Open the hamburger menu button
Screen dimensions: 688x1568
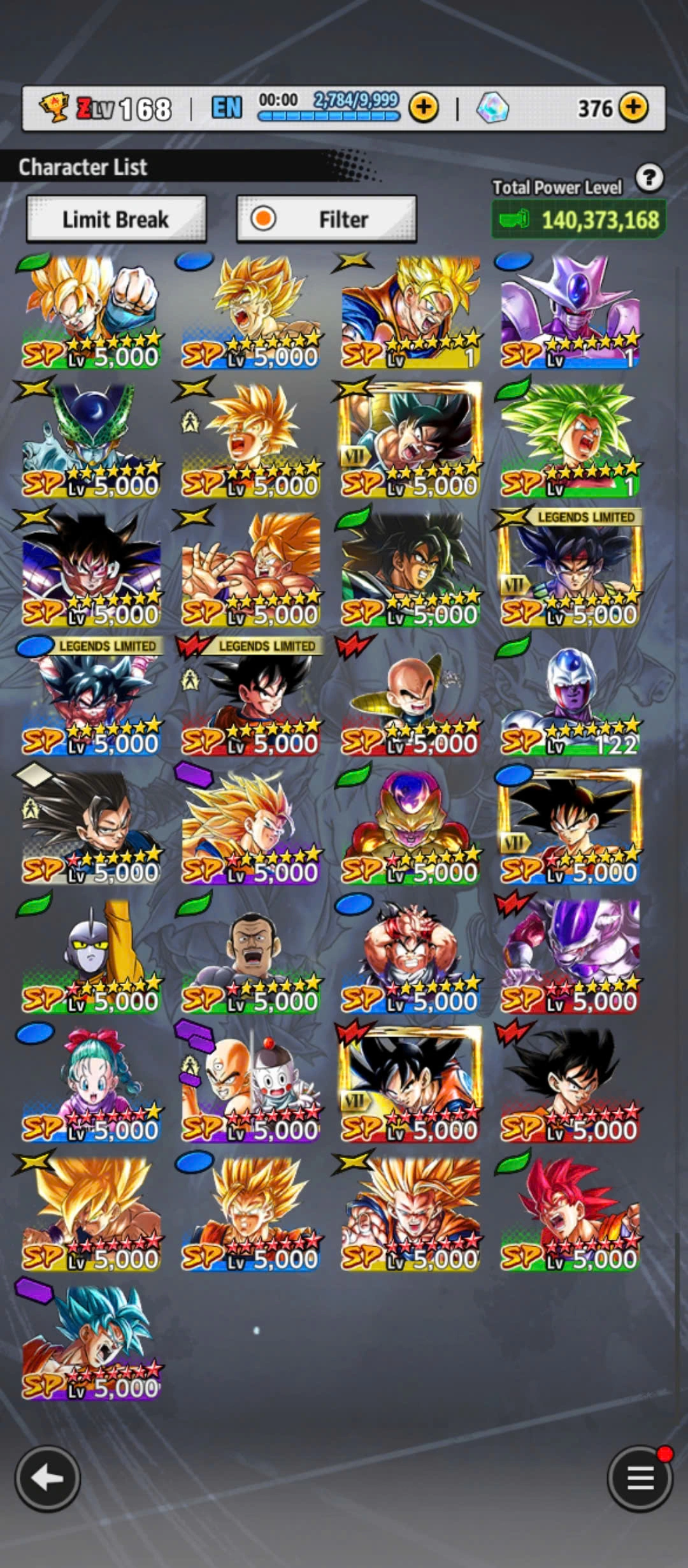click(x=640, y=1477)
